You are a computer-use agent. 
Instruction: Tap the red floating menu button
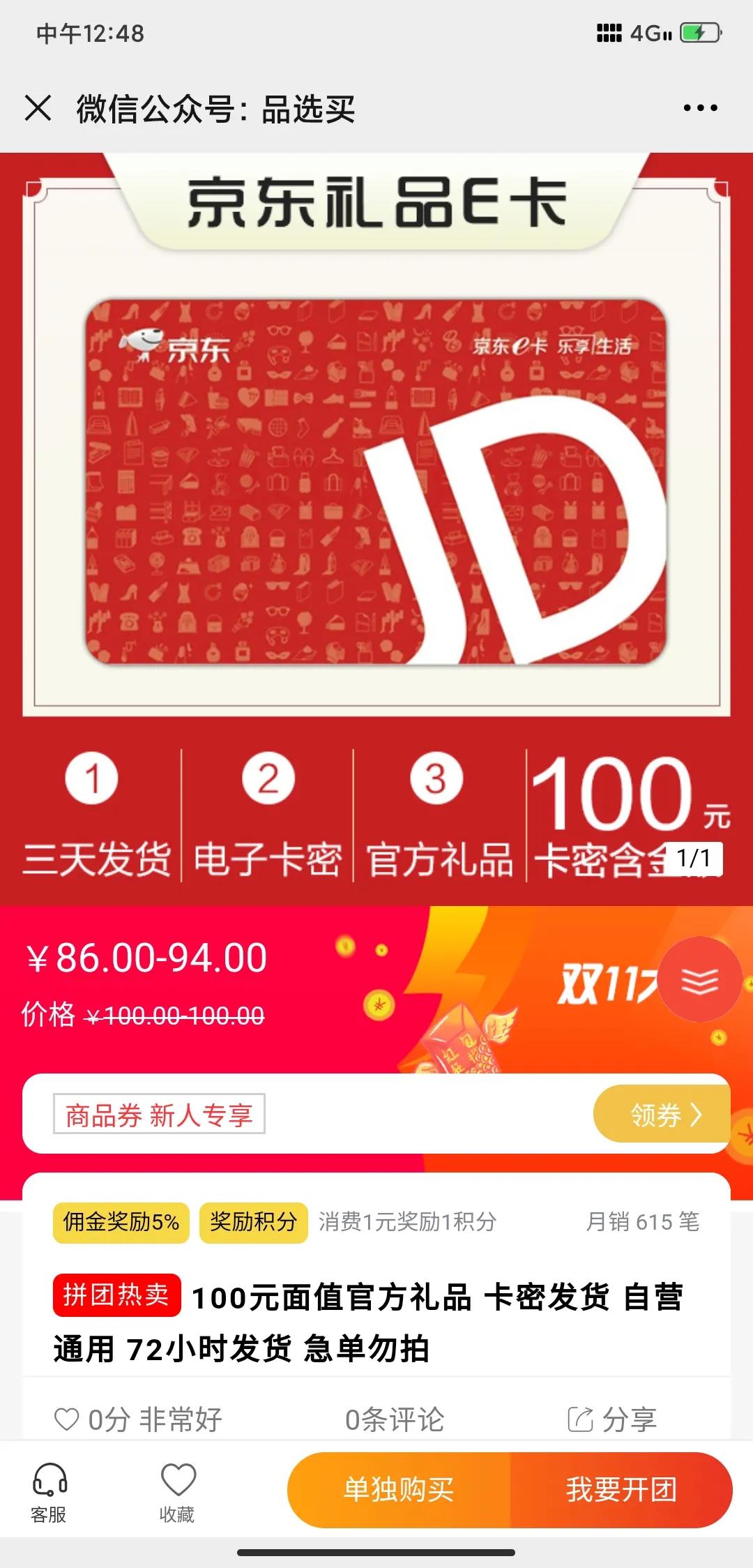pyautogui.click(x=699, y=980)
